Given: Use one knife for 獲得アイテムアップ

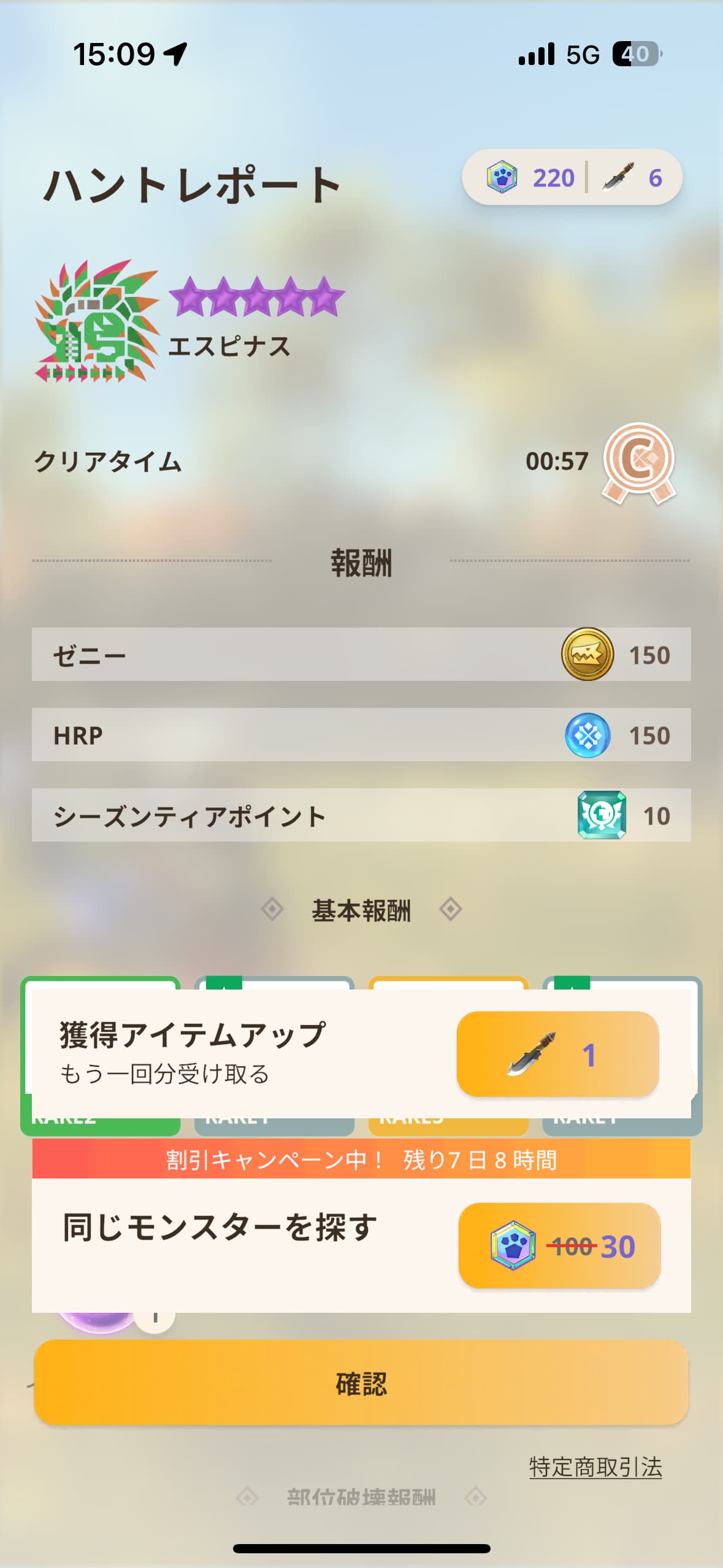Looking at the screenshot, I should click(x=557, y=1055).
